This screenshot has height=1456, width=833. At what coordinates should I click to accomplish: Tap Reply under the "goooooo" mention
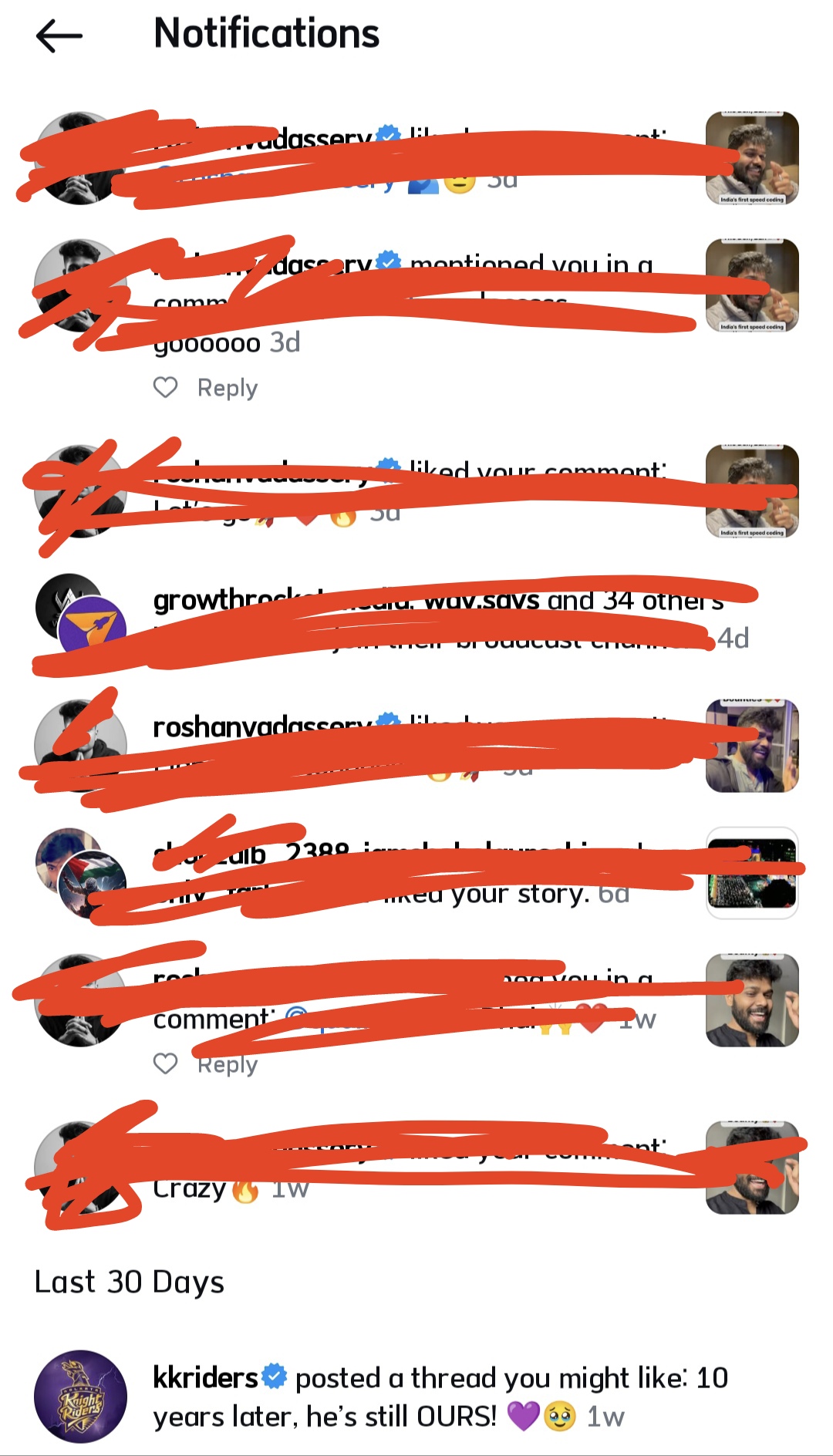tap(227, 388)
